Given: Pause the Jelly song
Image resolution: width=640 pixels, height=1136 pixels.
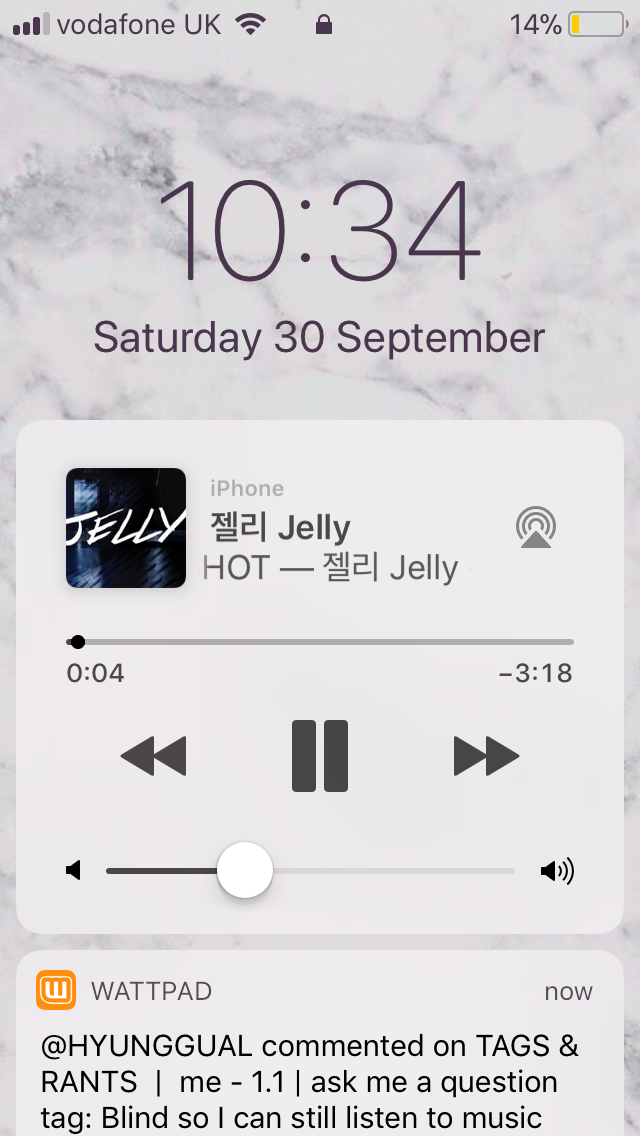Looking at the screenshot, I should (320, 756).
